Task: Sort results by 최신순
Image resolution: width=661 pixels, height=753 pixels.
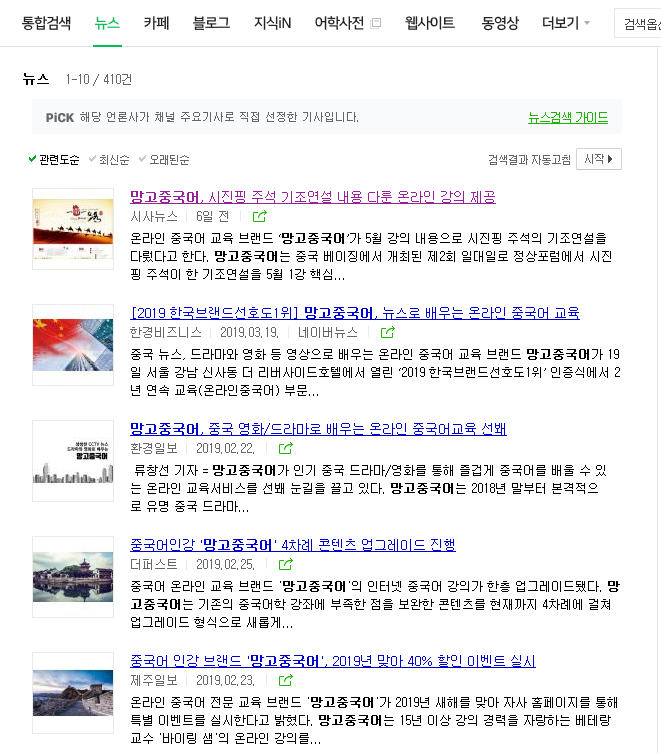Action: click(x=113, y=160)
